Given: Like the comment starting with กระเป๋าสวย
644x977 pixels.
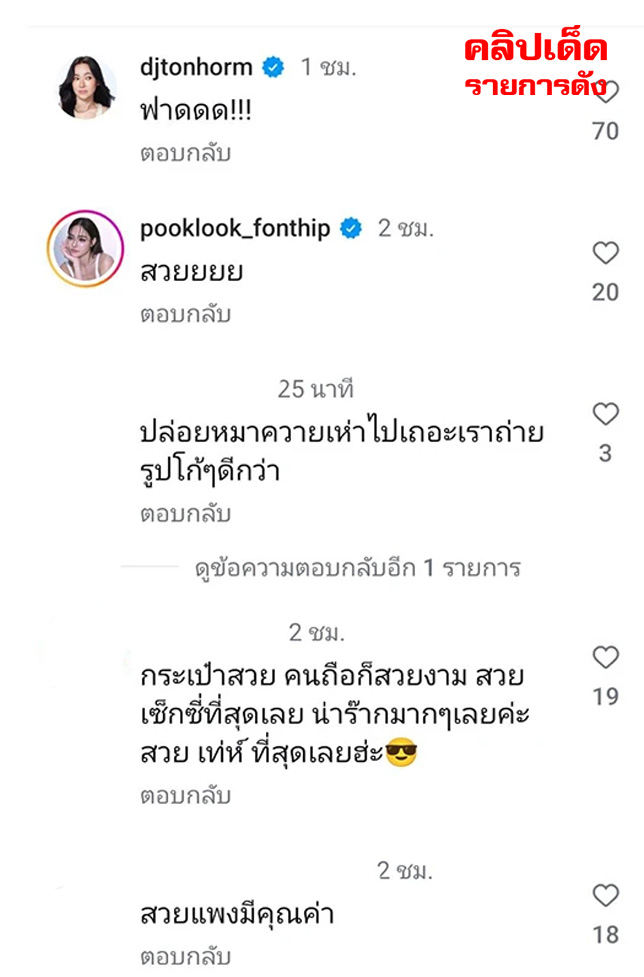Looking at the screenshot, I should 606,657.
